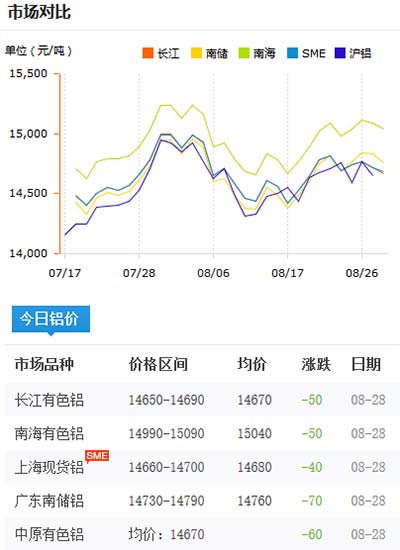Toggle the 长江 series in chart legend
This screenshot has height=550, width=400.
coord(161,53)
